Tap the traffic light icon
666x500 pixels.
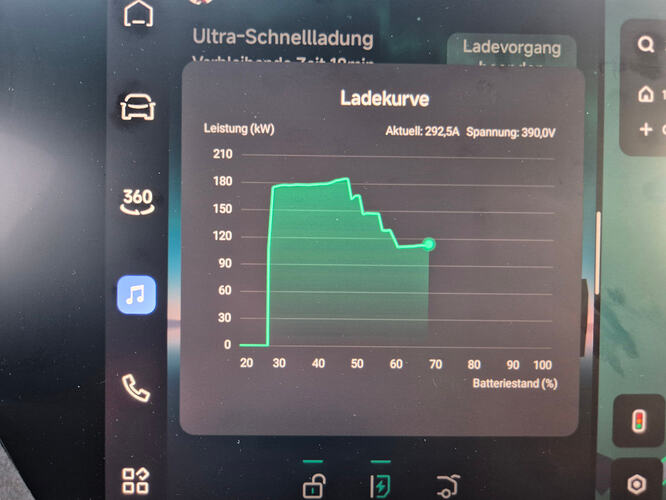[x=637, y=421]
